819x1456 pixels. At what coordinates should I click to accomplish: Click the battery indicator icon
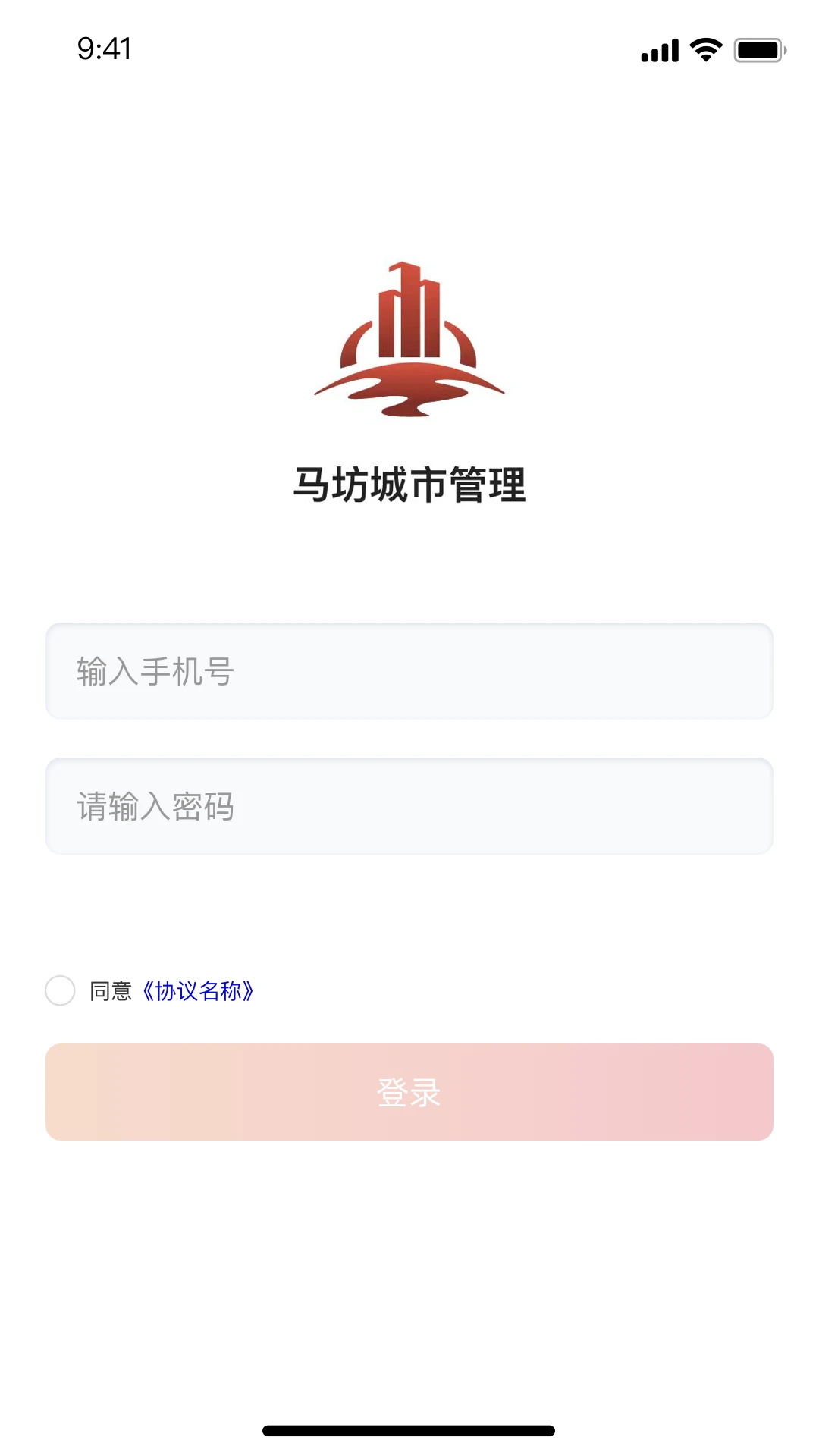(x=757, y=48)
